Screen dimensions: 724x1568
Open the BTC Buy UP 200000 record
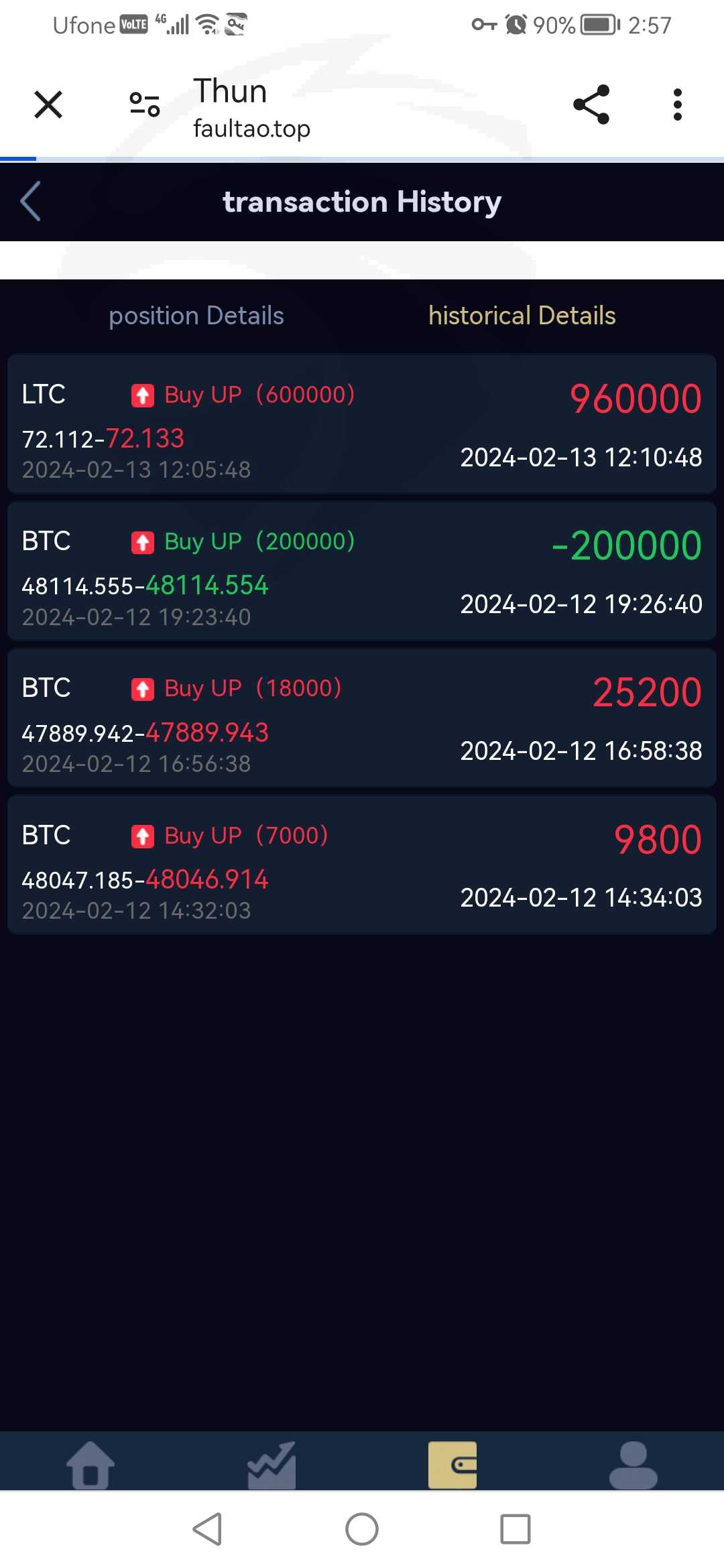pos(362,571)
